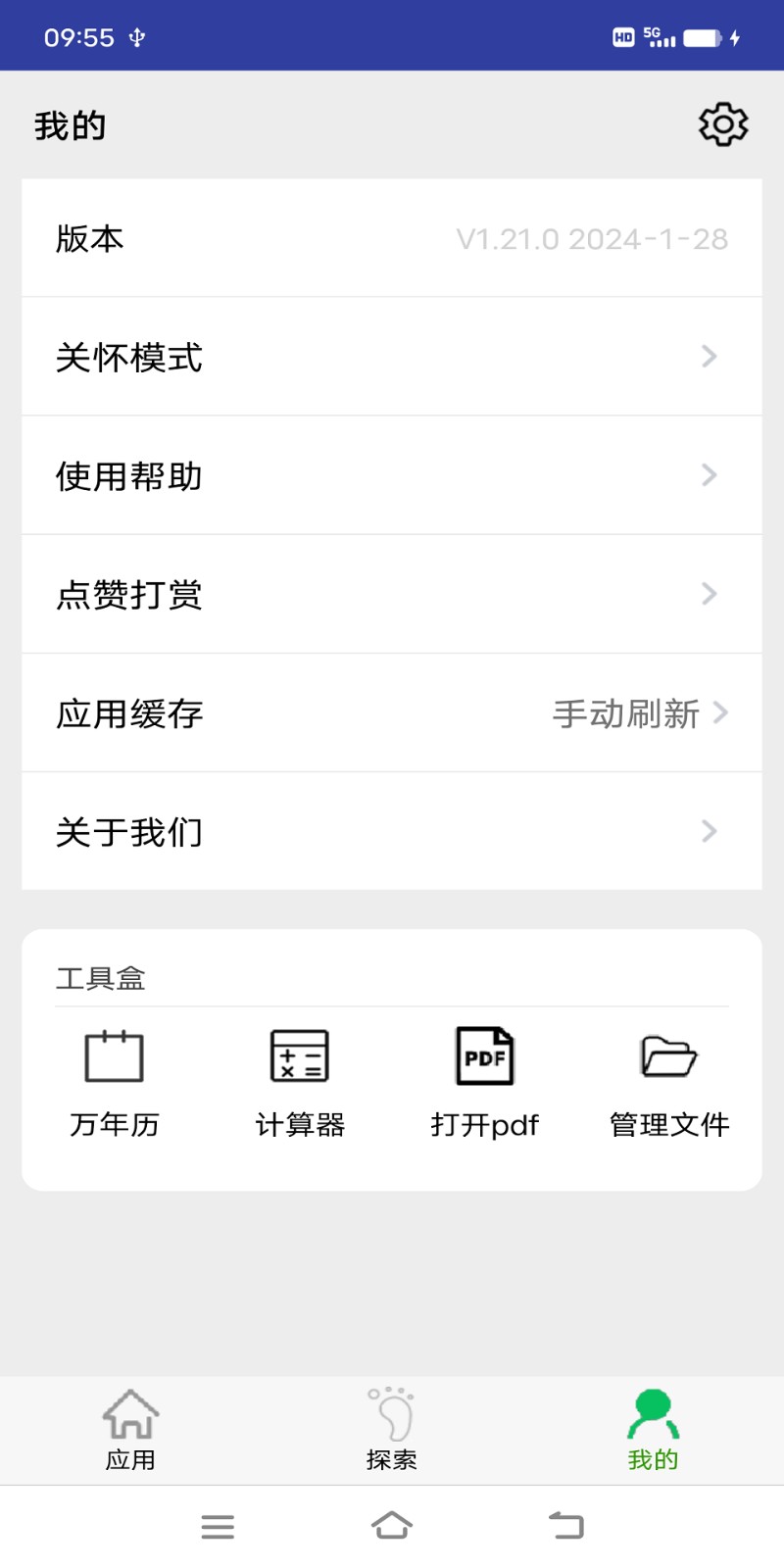
Task: Switch to the 应用 tab
Action: click(130, 1429)
